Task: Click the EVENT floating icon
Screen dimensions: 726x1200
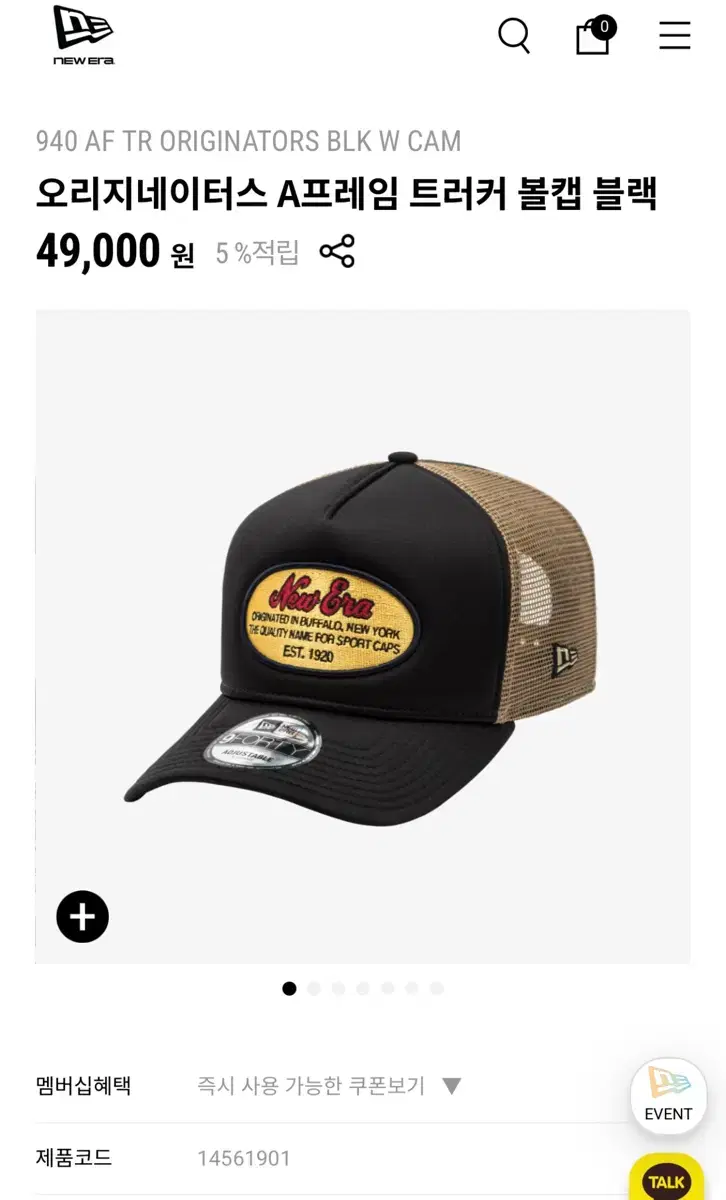Action: coord(668,1097)
